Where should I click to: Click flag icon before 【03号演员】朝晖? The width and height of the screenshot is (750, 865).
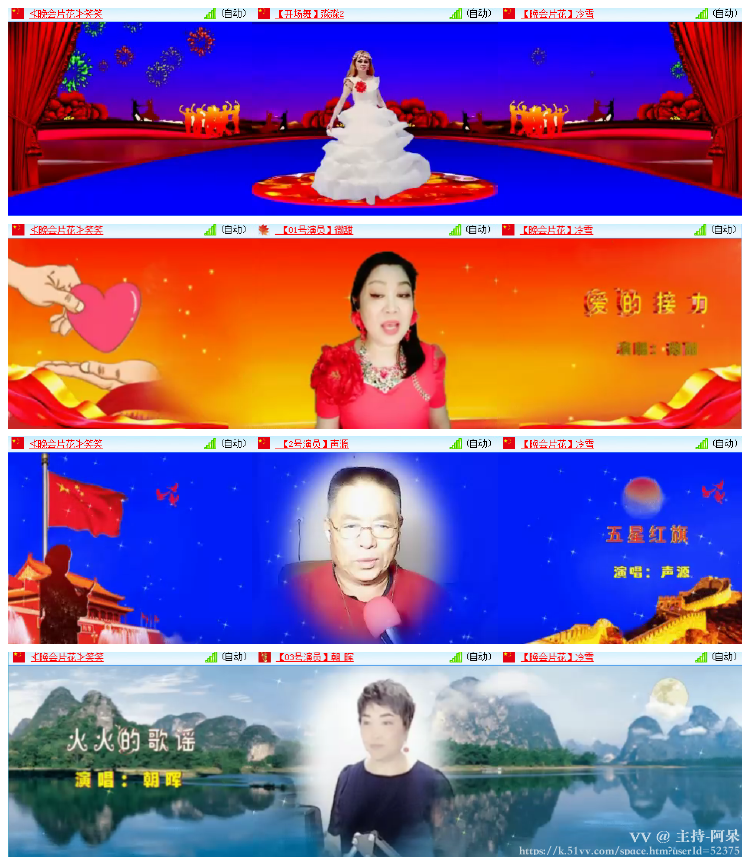(x=264, y=658)
